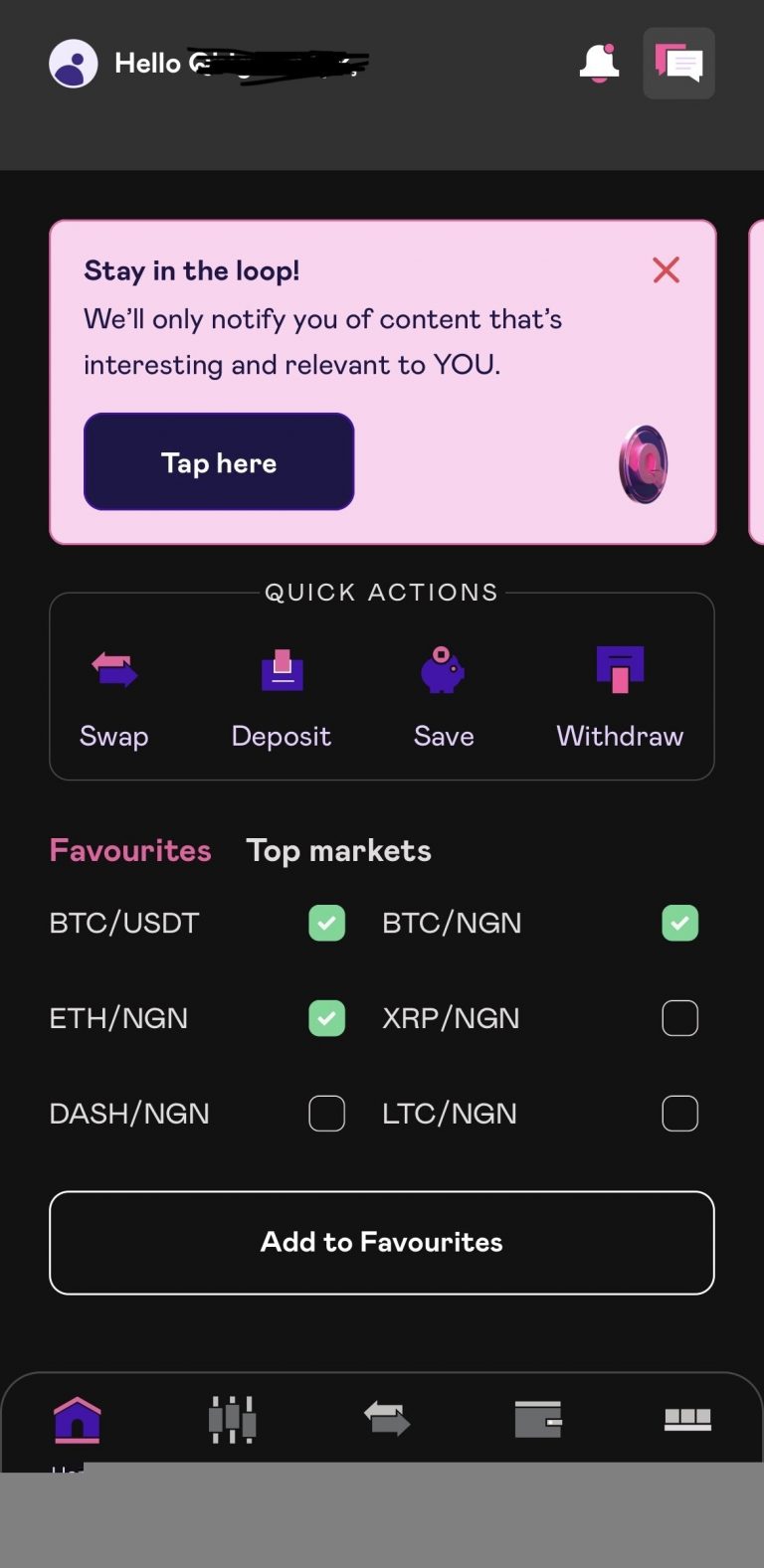Tap the cards icon in bottom navigation
The width and height of the screenshot is (764, 1568).
pyautogui.click(x=689, y=1420)
